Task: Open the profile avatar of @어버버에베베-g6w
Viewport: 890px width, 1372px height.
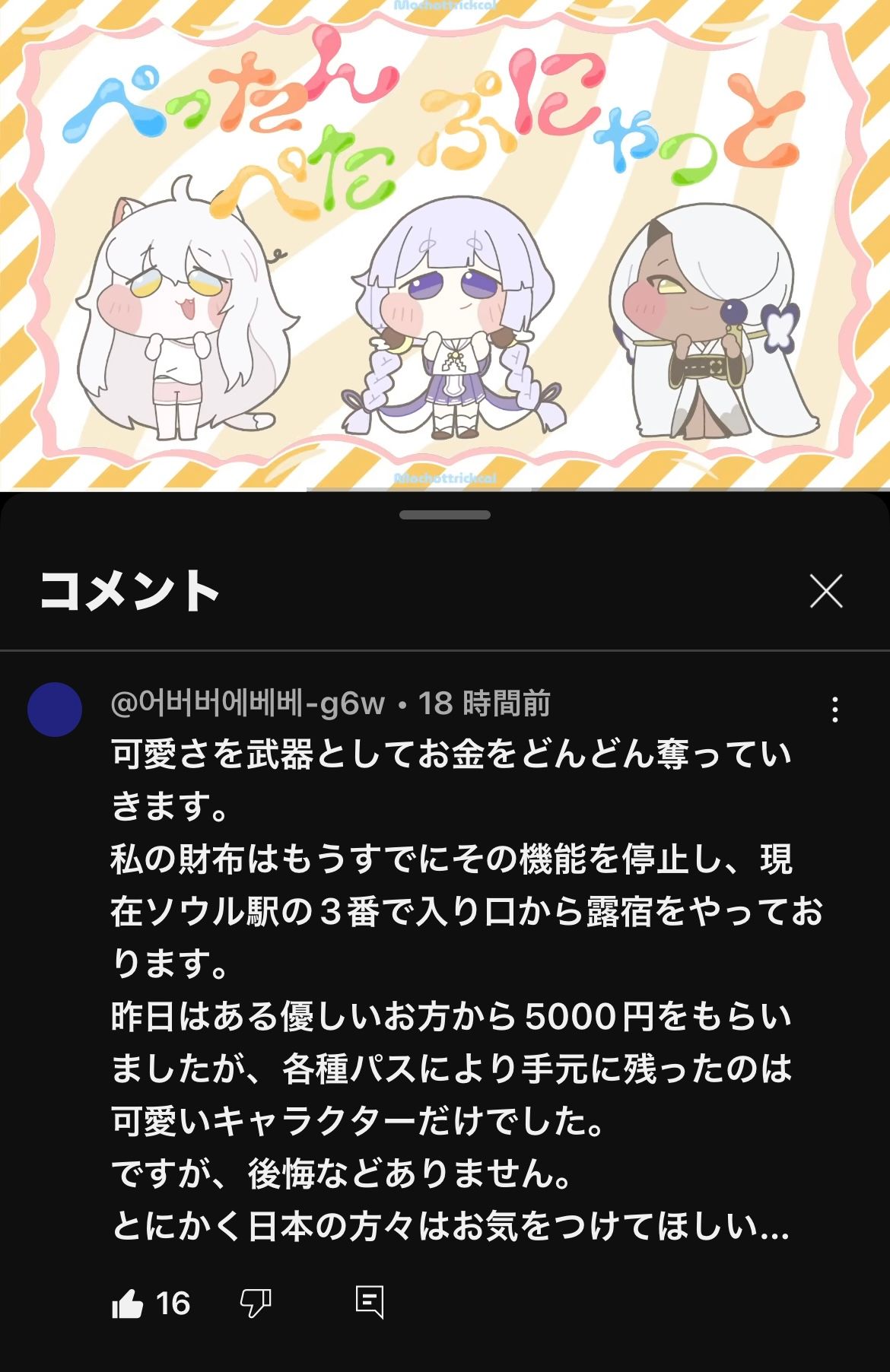Action: coord(55,709)
